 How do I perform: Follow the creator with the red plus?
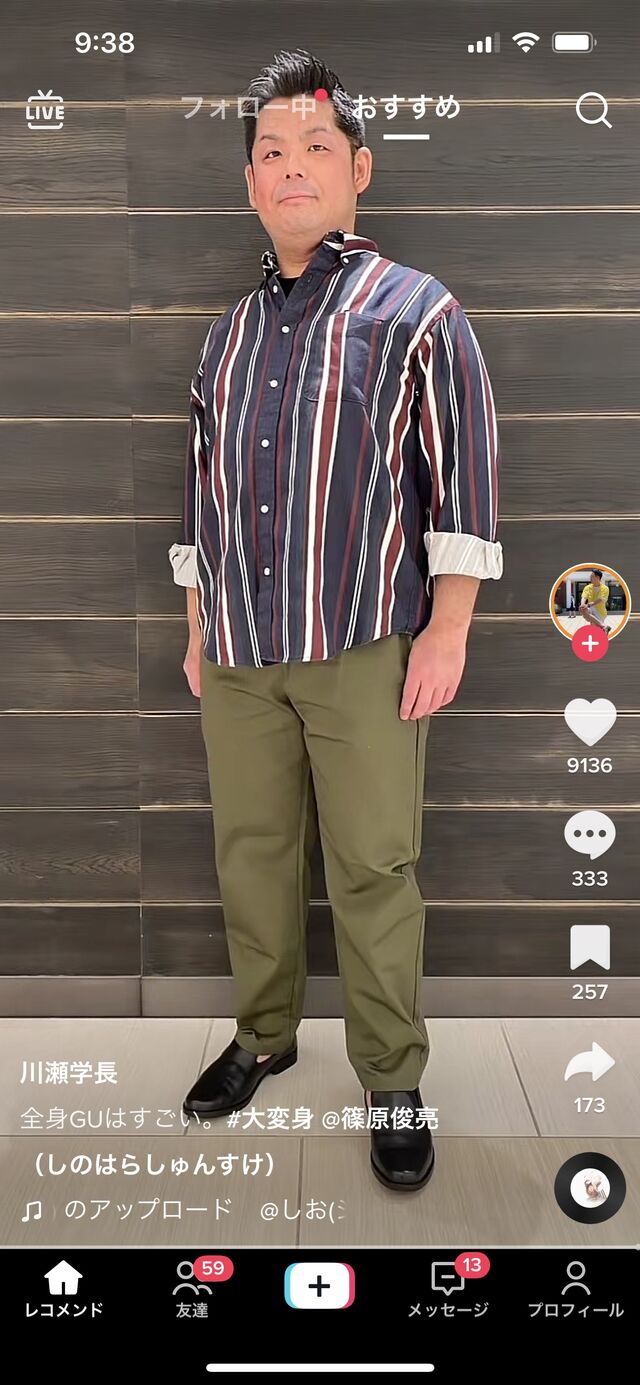(590, 644)
